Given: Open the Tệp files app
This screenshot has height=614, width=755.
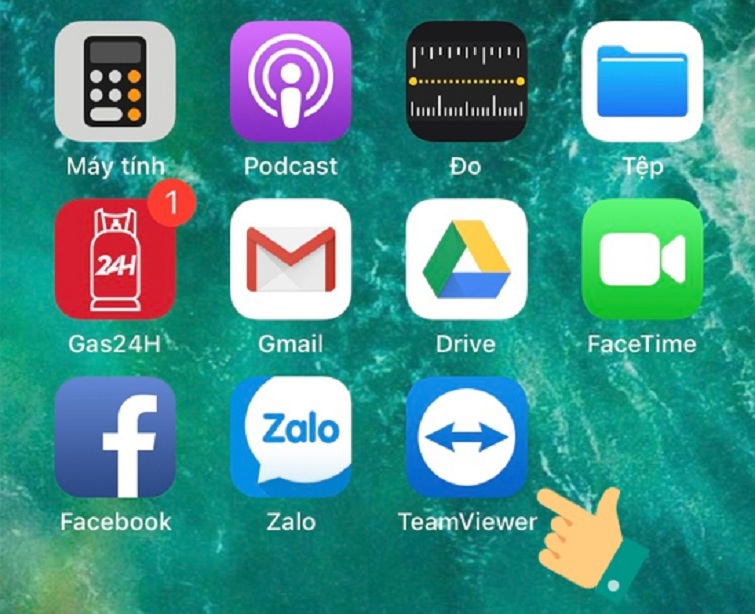Looking at the screenshot, I should pos(642,81).
